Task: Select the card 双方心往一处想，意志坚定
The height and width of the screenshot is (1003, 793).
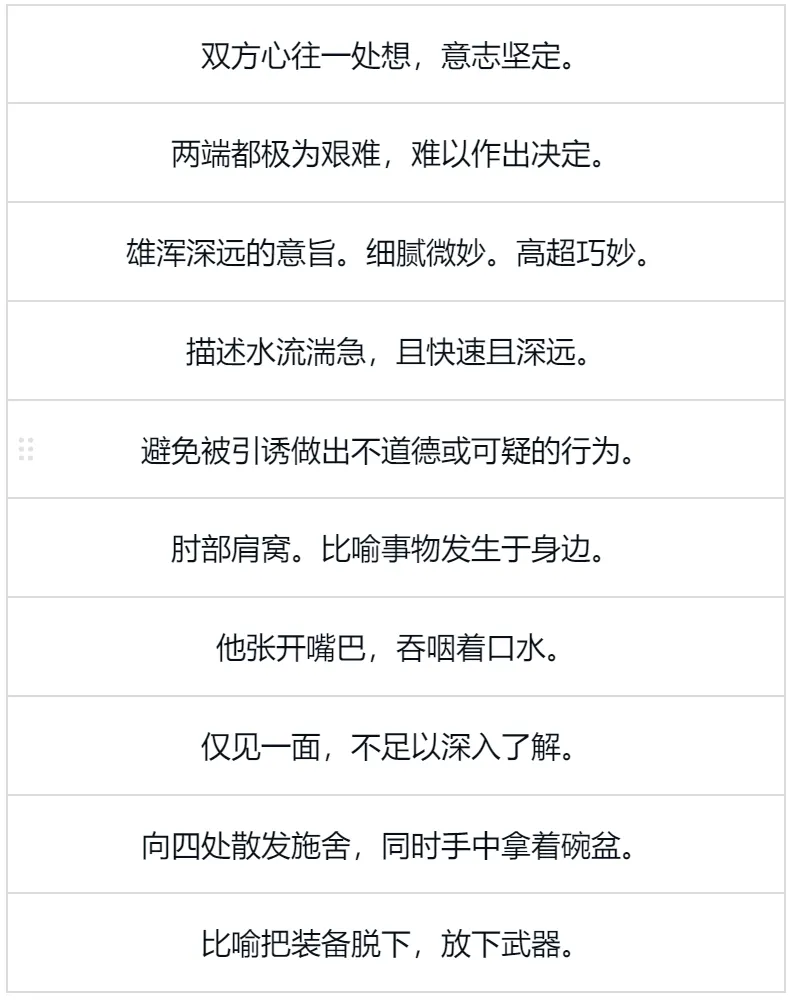Action: click(396, 55)
